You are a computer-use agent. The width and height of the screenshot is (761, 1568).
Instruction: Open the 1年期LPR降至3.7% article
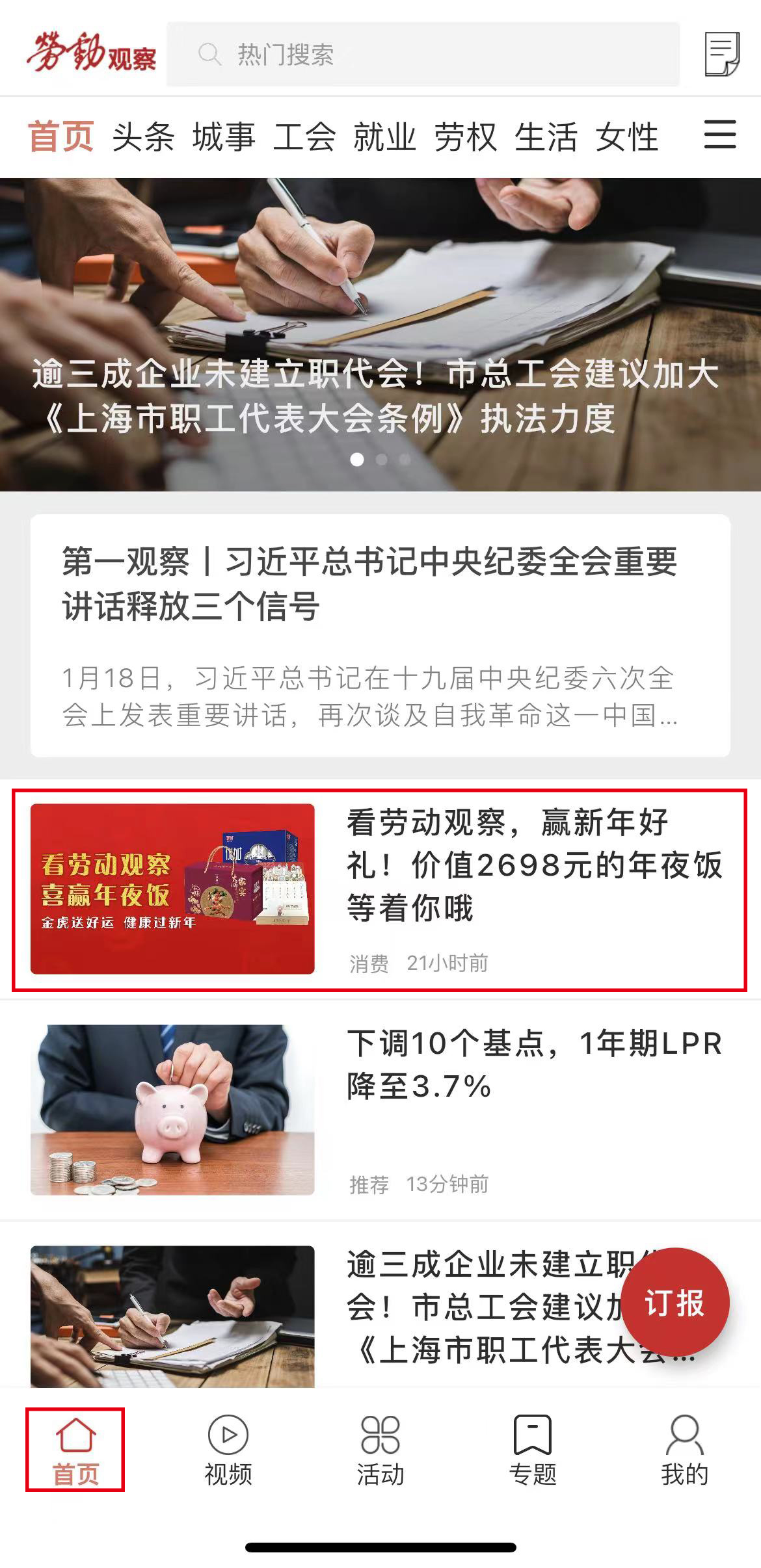379,1109
